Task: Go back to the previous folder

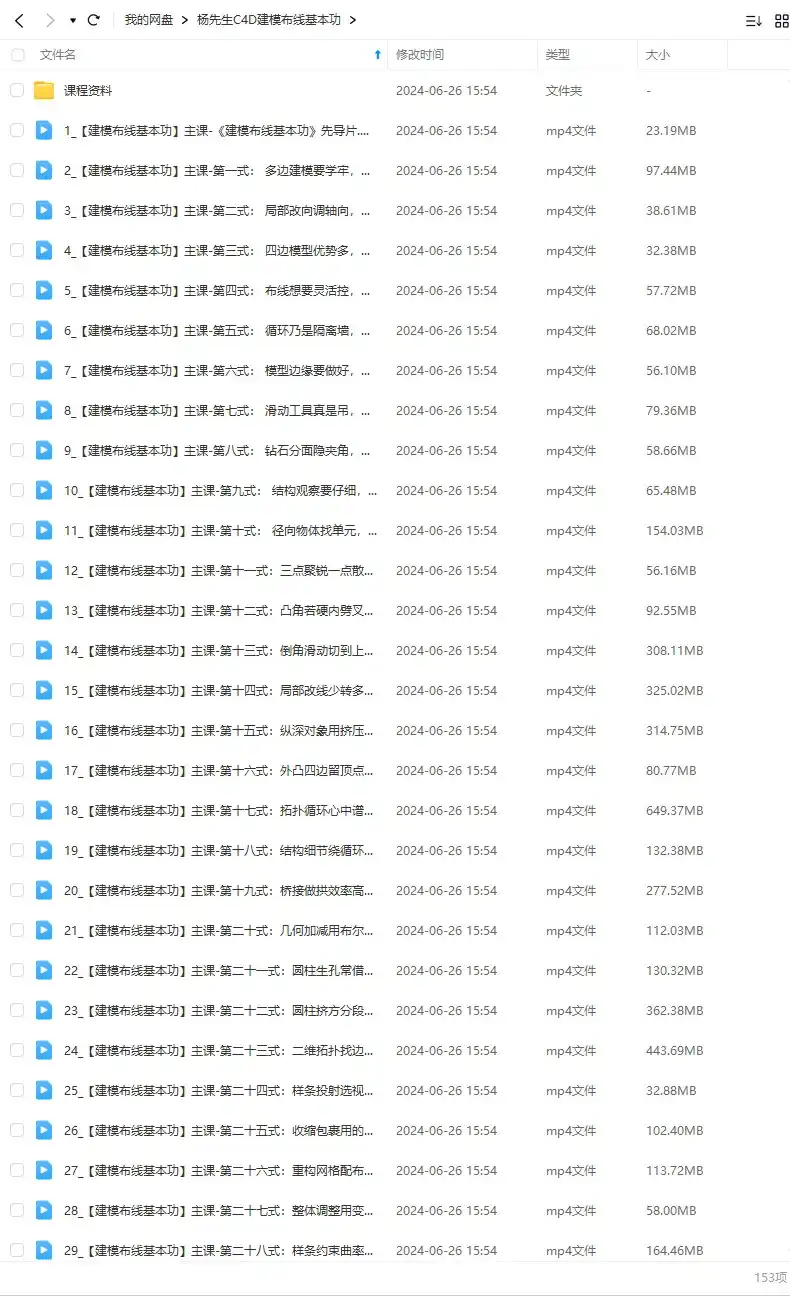Action: tap(19, 20)
